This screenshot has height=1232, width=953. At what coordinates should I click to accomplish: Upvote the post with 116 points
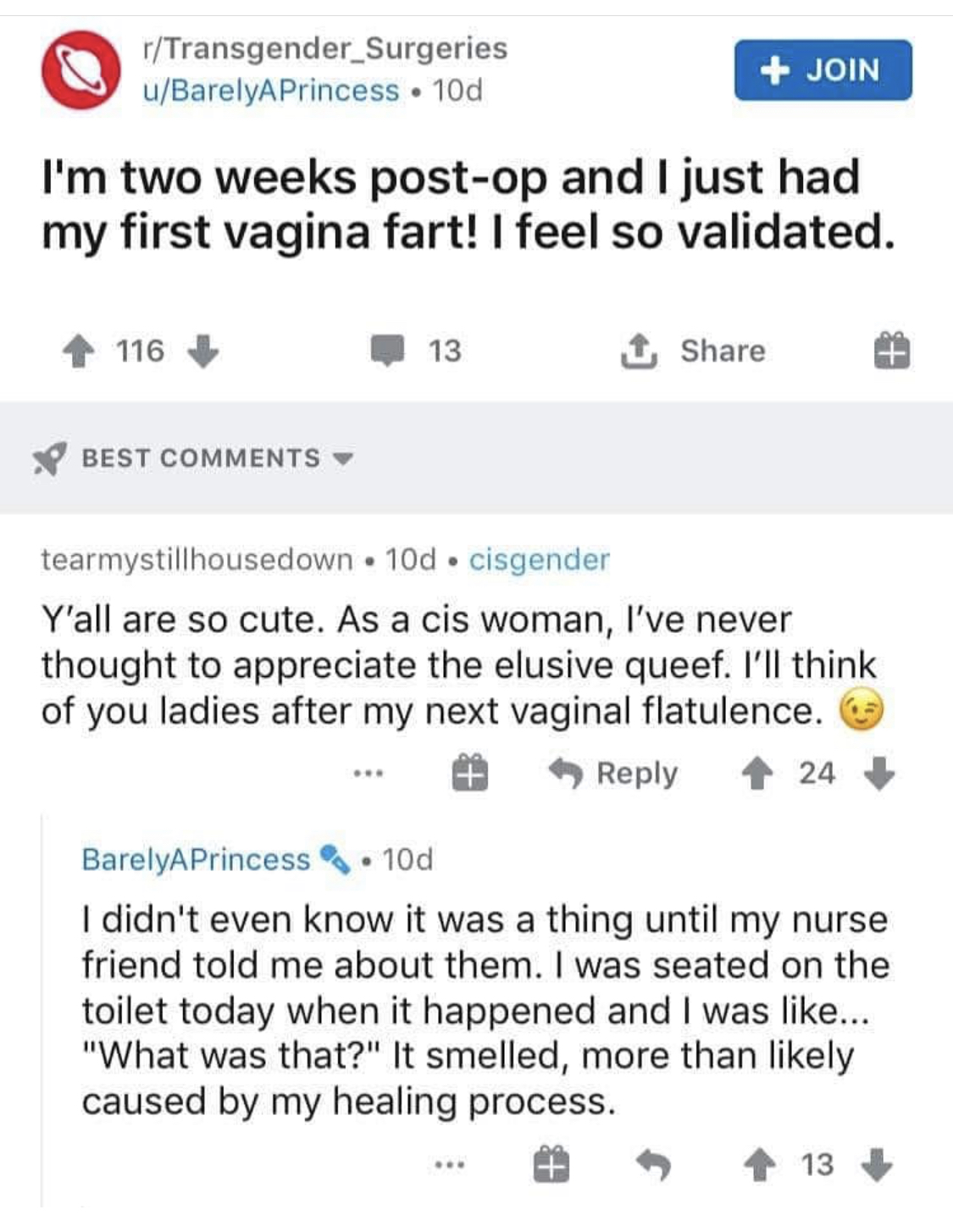(80, 351)
